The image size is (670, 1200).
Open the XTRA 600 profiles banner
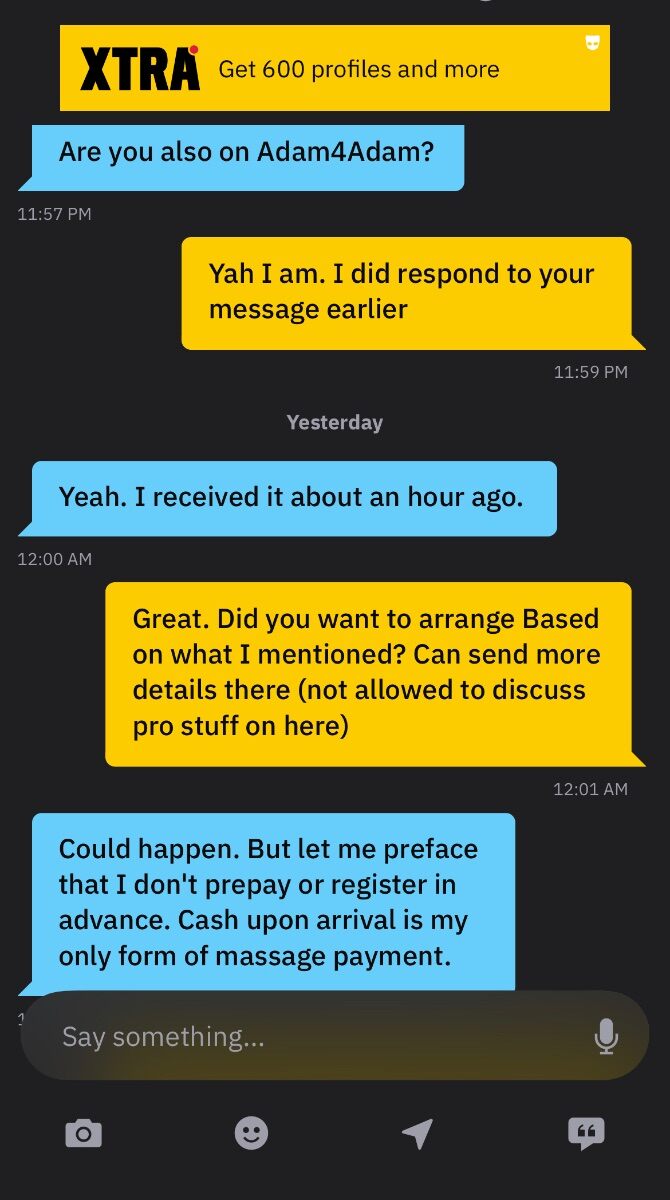[334, 68]
